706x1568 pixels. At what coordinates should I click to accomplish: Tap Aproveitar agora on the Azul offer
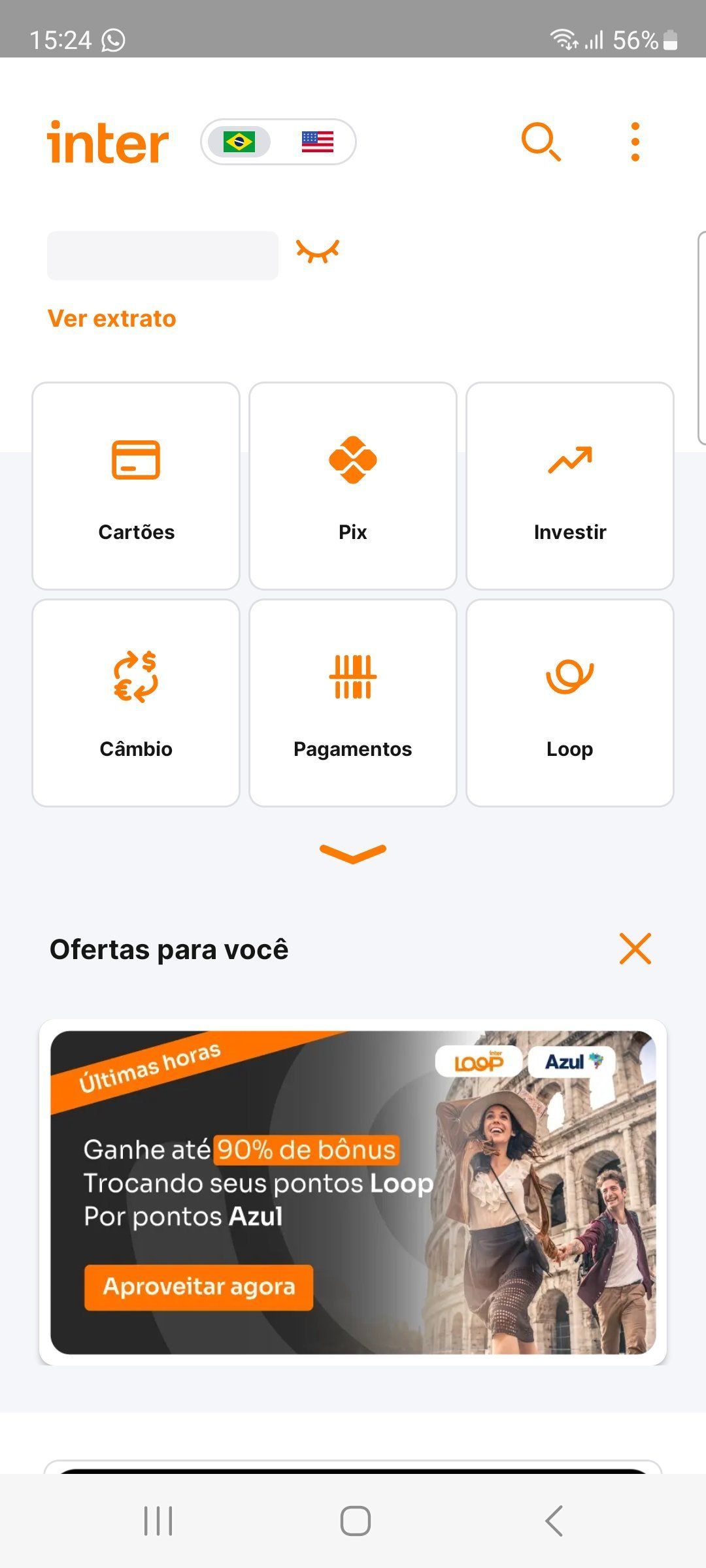tap(199, 1287)
